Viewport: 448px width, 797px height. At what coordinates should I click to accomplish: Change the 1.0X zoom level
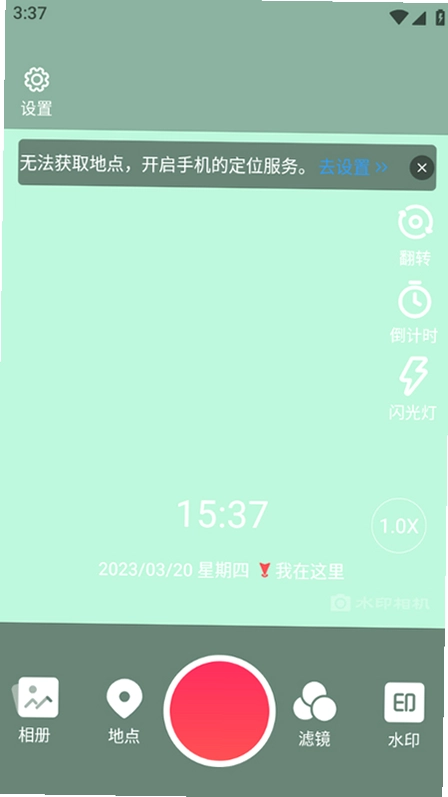[399, 526]
